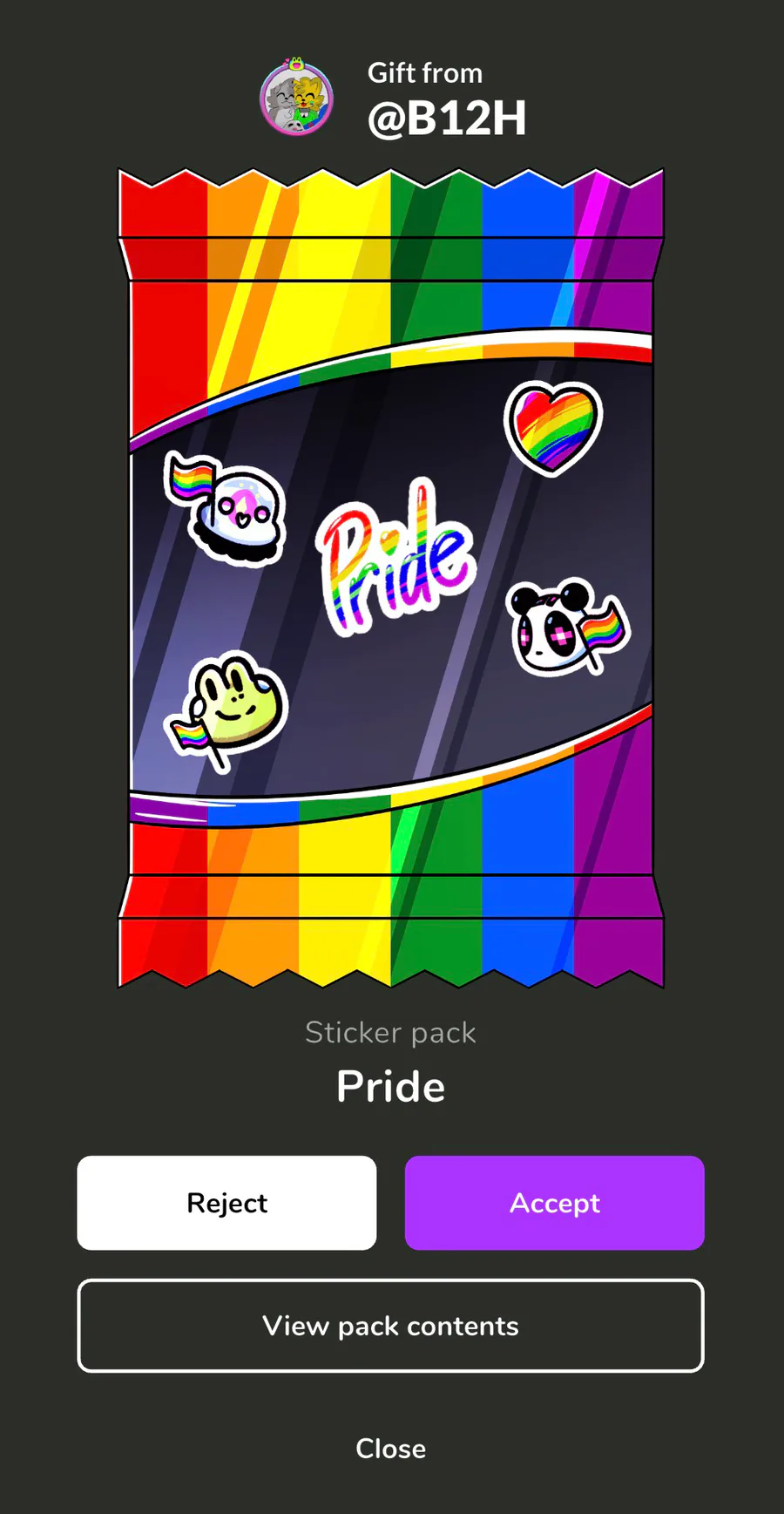Accept the Pride sticker pack gift
The width and height of the screenshot is (784, 1514).
click(554, 1203)
